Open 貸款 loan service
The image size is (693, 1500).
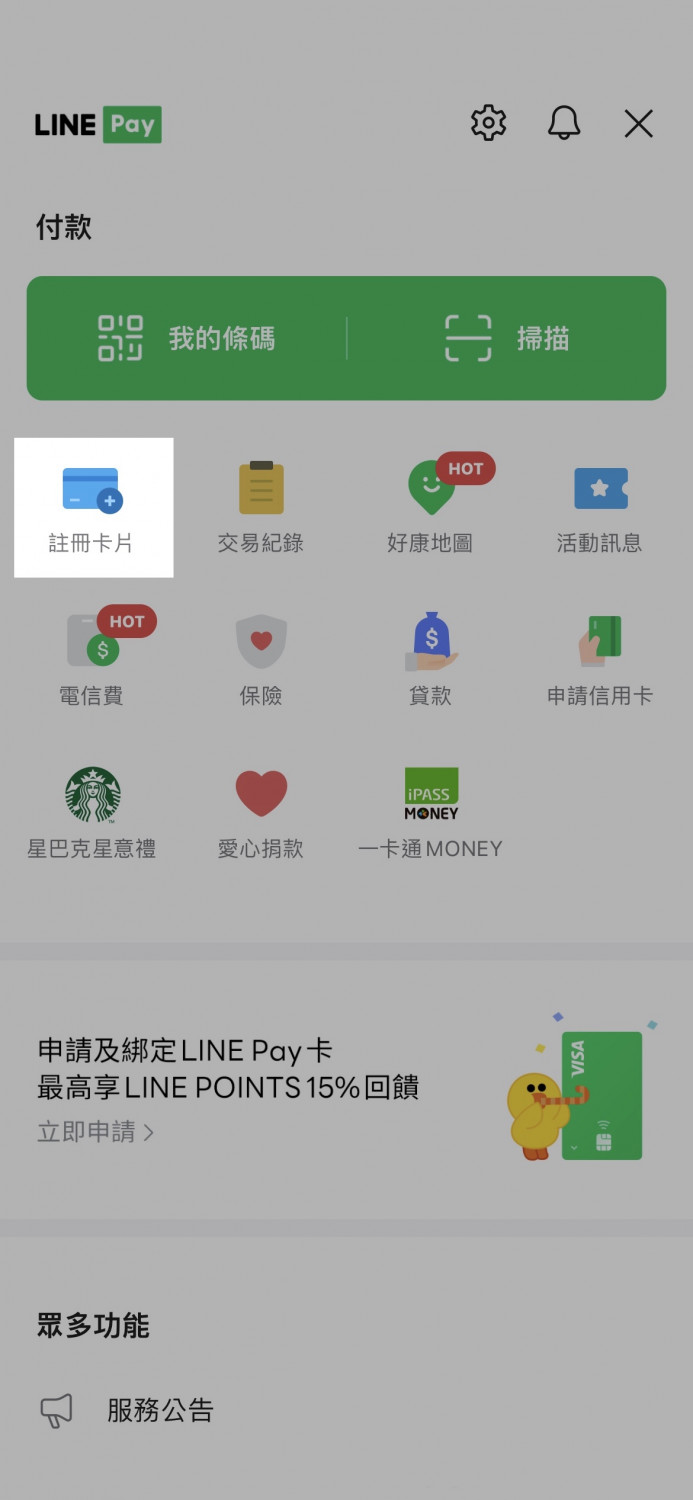(x=431, y=660)
